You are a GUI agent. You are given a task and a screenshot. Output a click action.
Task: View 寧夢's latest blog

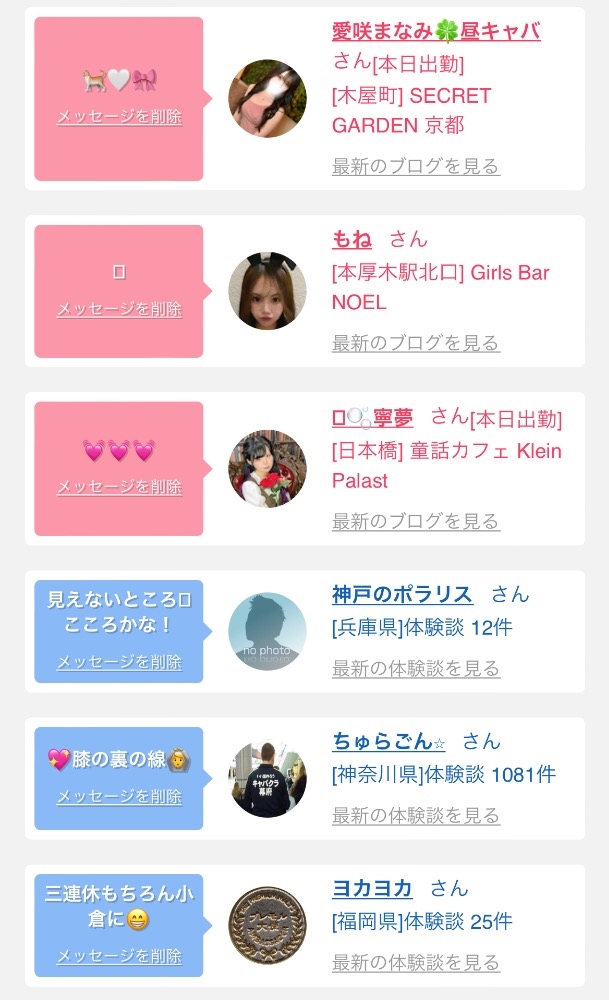click(415, 521)
